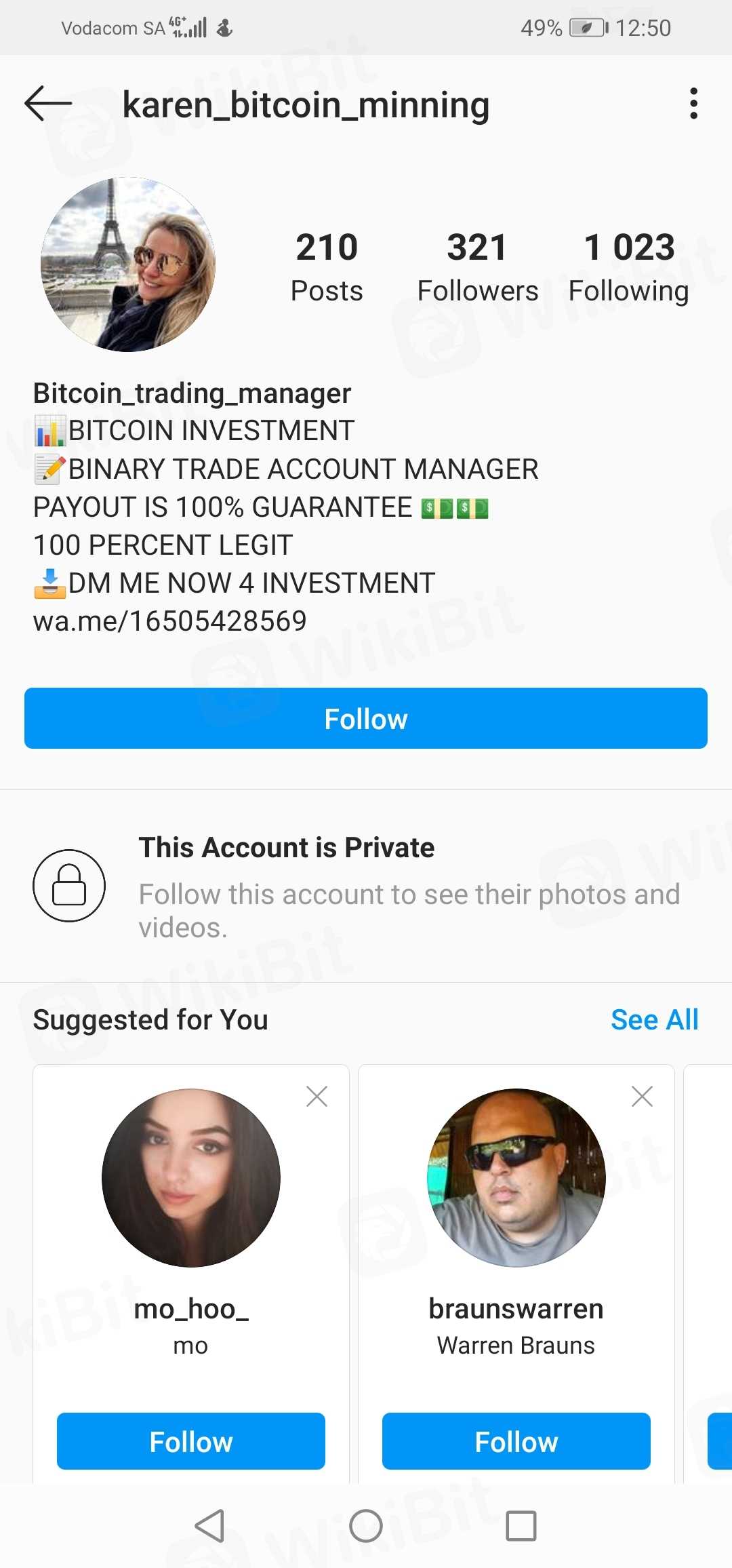Open the three-dot overflow menu

(x=693, y=104)
